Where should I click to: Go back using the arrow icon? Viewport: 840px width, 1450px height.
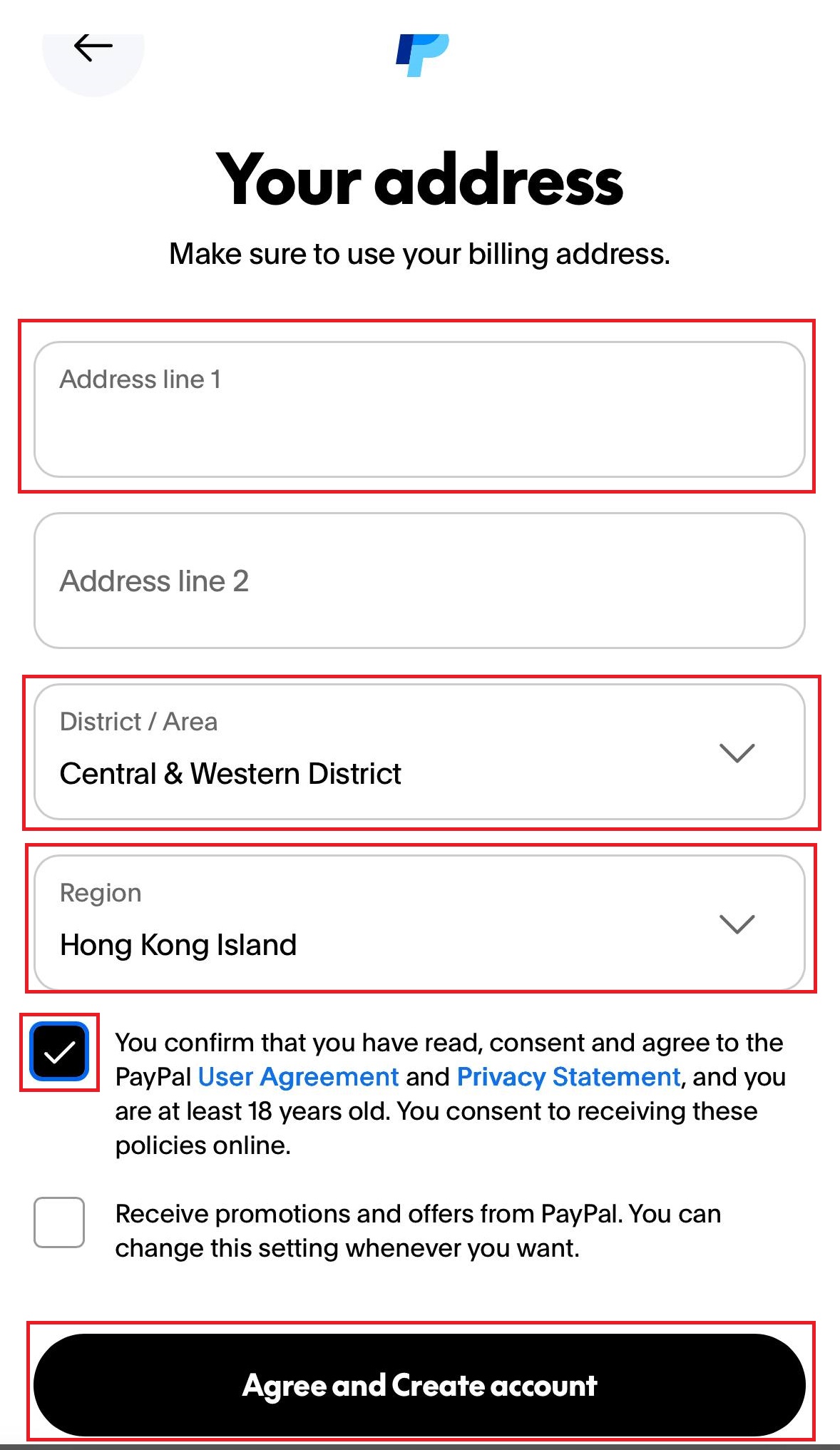coord(93,48)
